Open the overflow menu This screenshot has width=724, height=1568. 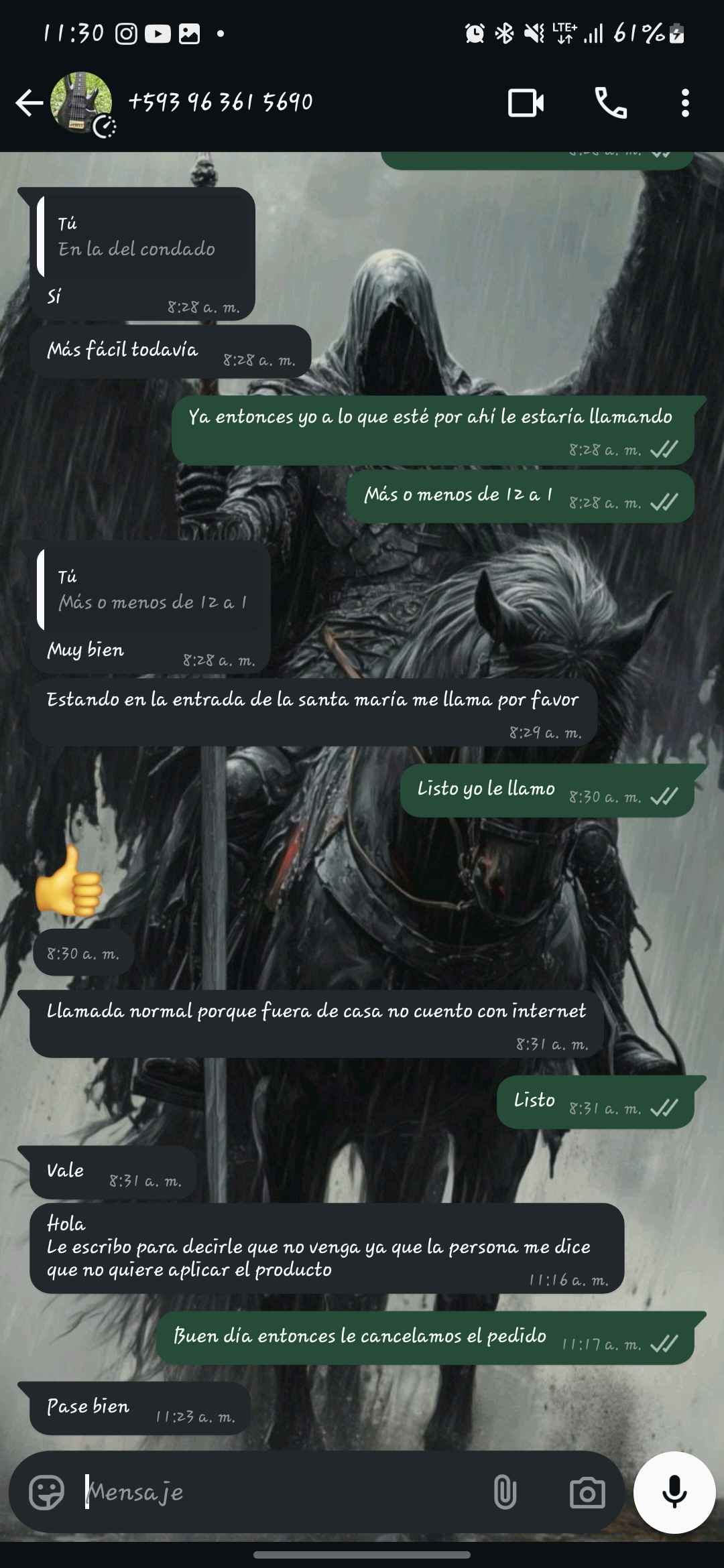tap(684, 103)
